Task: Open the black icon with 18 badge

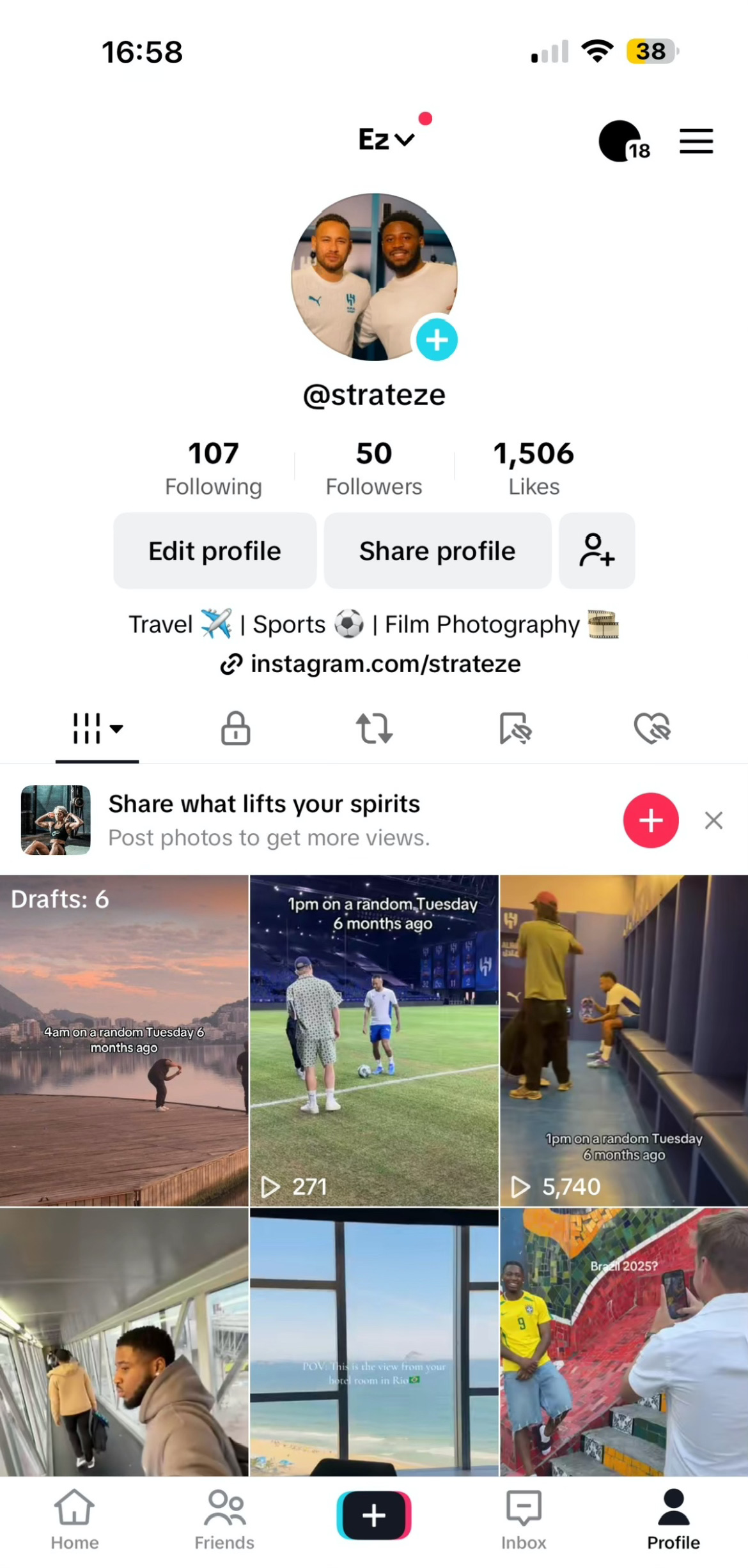Action: [623, 141]
